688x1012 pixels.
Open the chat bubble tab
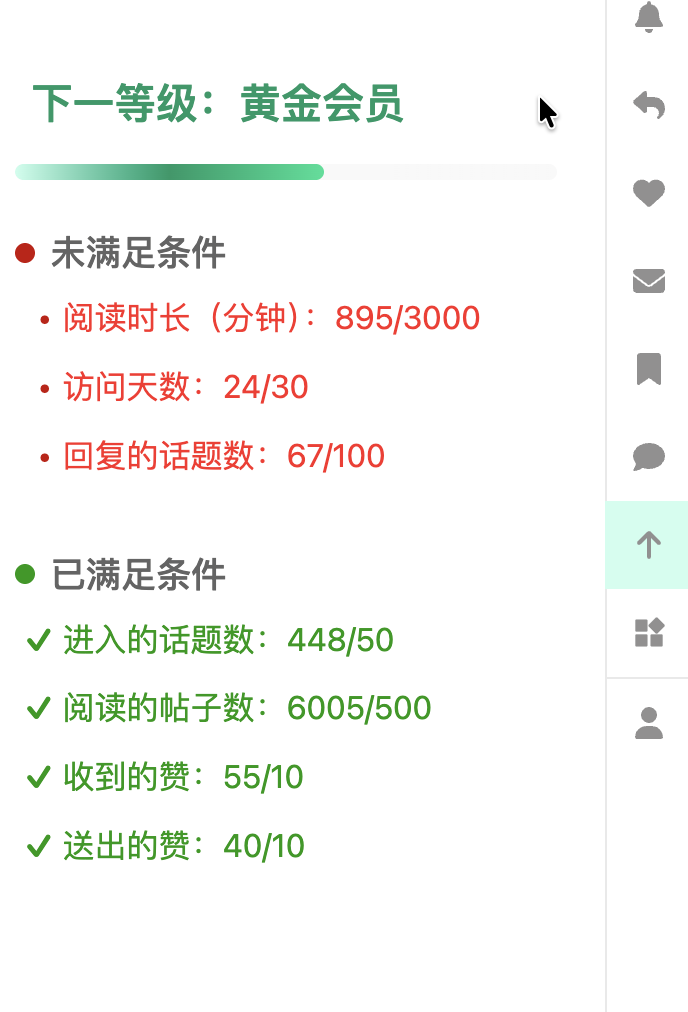(x=649, y=457)
